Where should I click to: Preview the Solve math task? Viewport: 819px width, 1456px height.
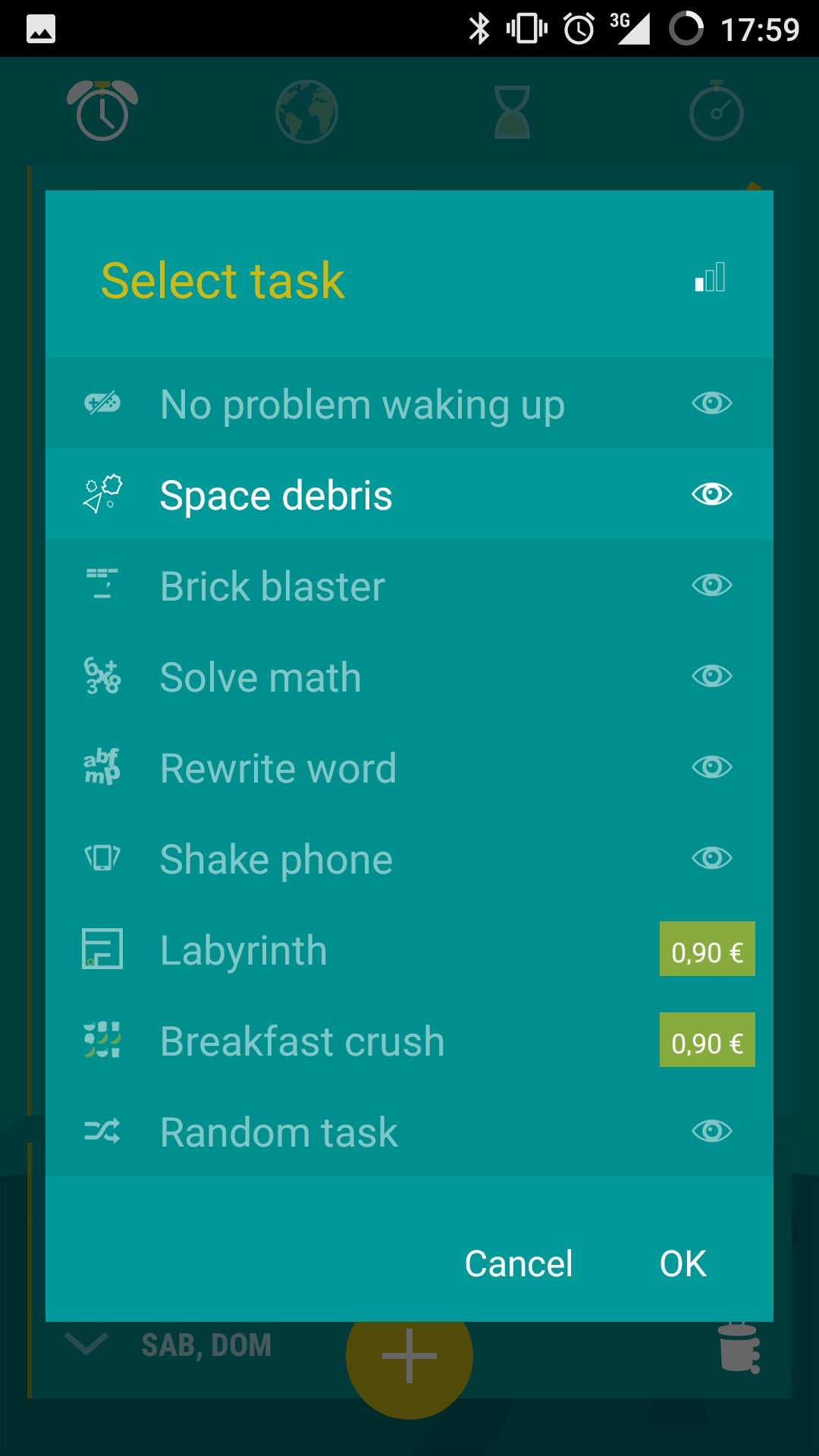click(711, 676)
